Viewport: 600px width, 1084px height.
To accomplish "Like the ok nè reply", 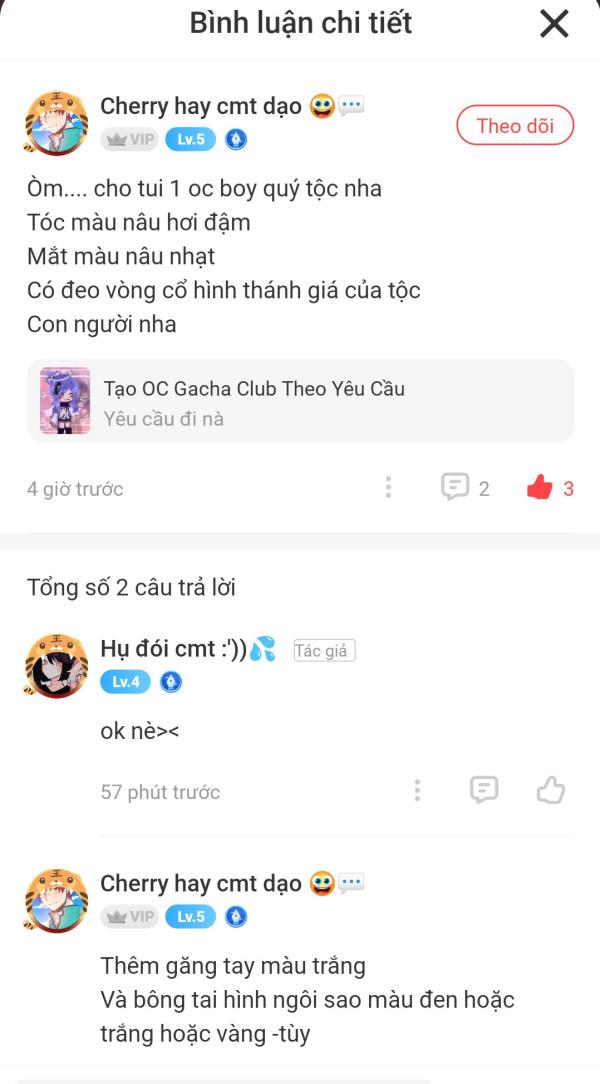I will [551, 790].
